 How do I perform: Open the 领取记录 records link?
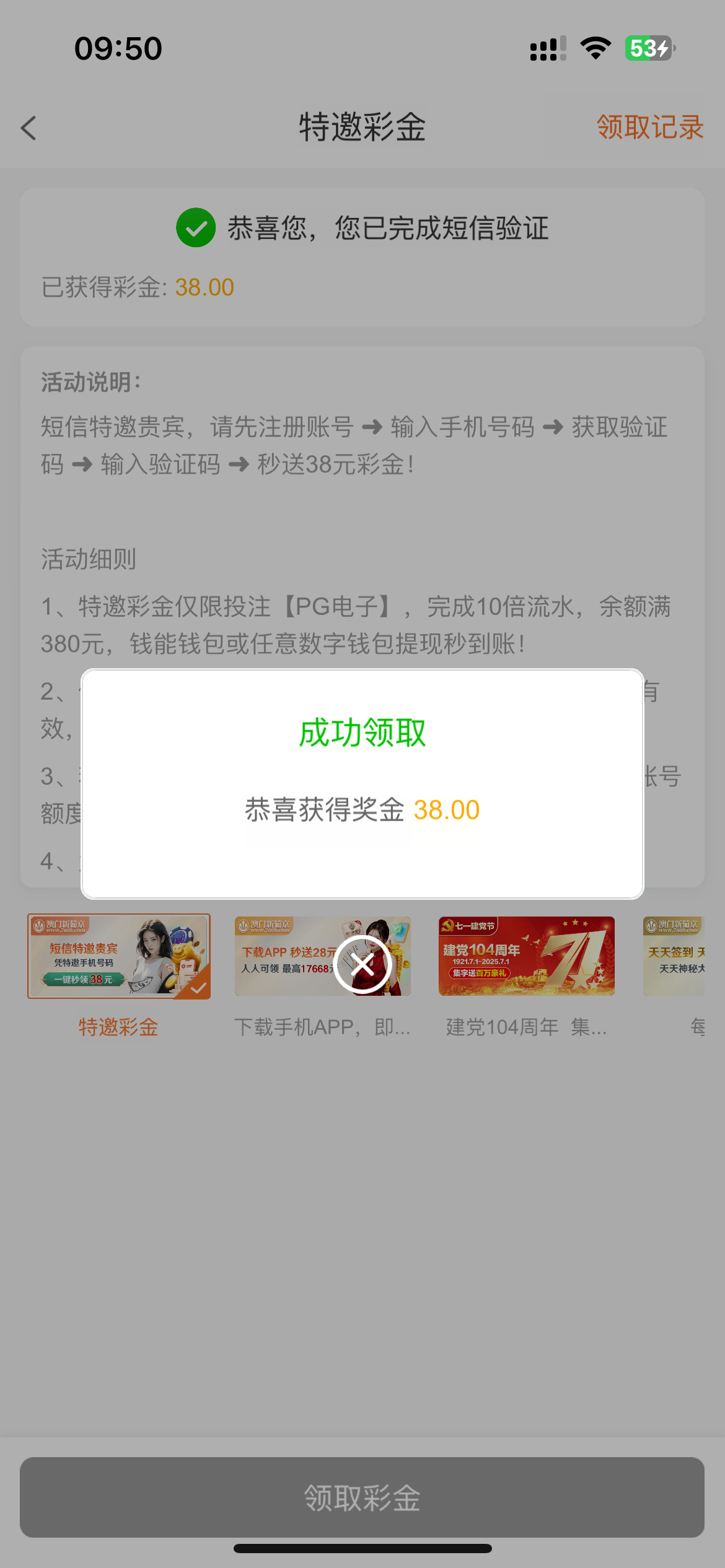pyautogui.click(x=649, y=128)
